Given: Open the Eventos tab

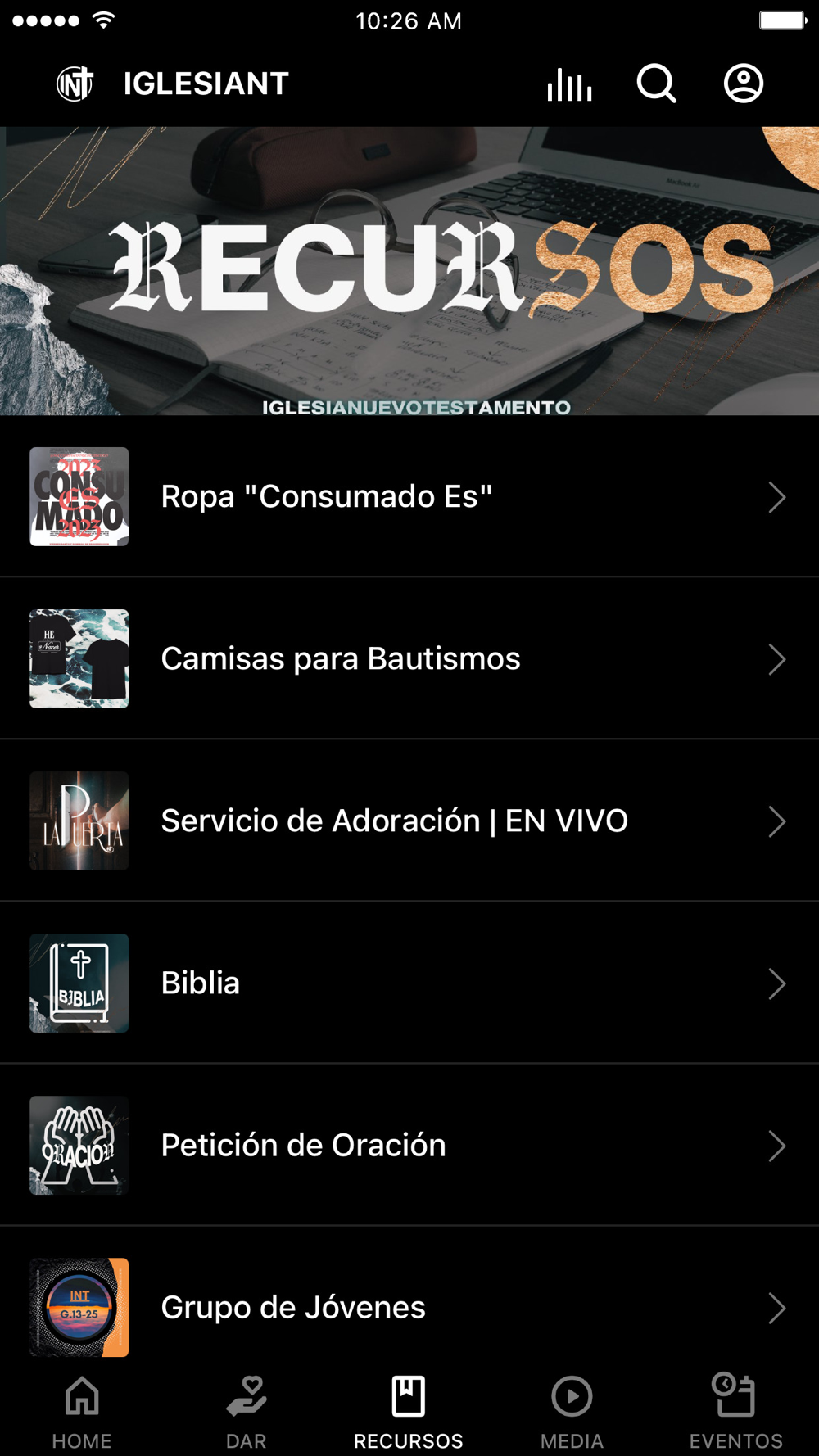Looking at the screenshot, I should (735, 1411).
